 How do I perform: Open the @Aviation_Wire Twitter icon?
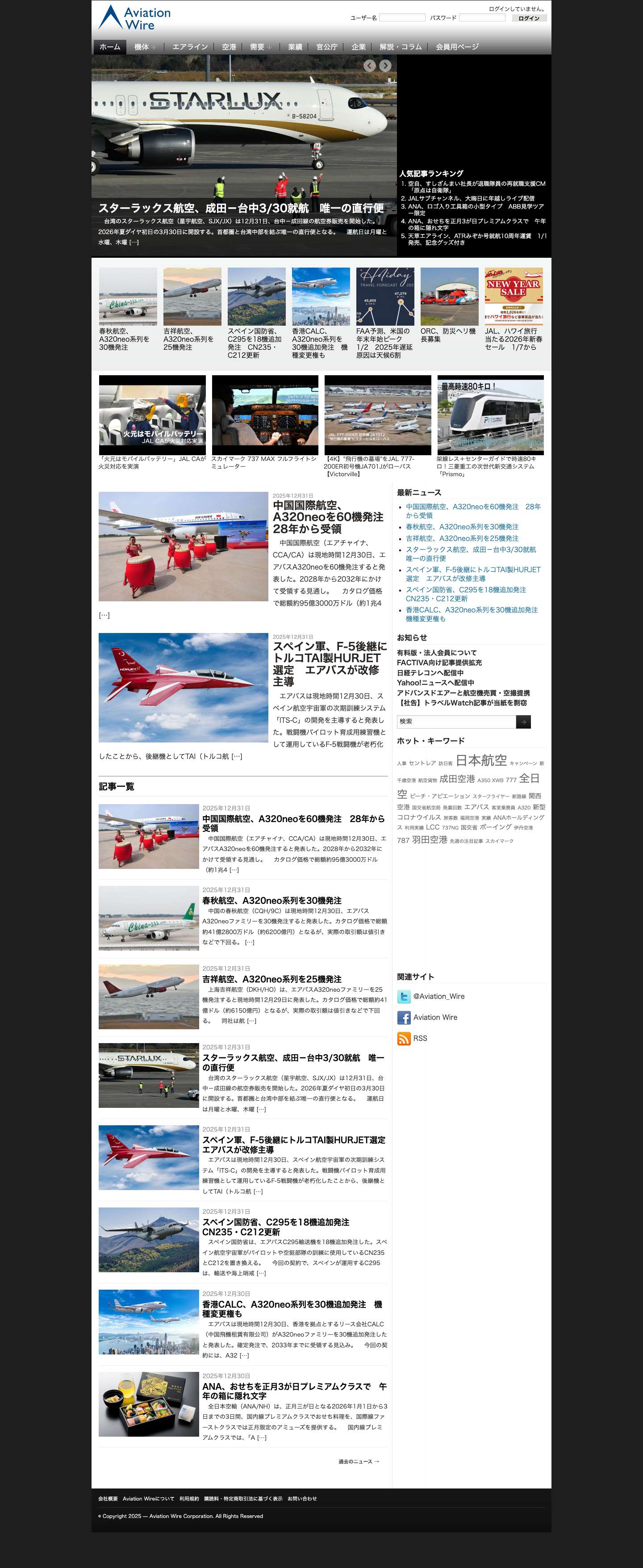405,997
